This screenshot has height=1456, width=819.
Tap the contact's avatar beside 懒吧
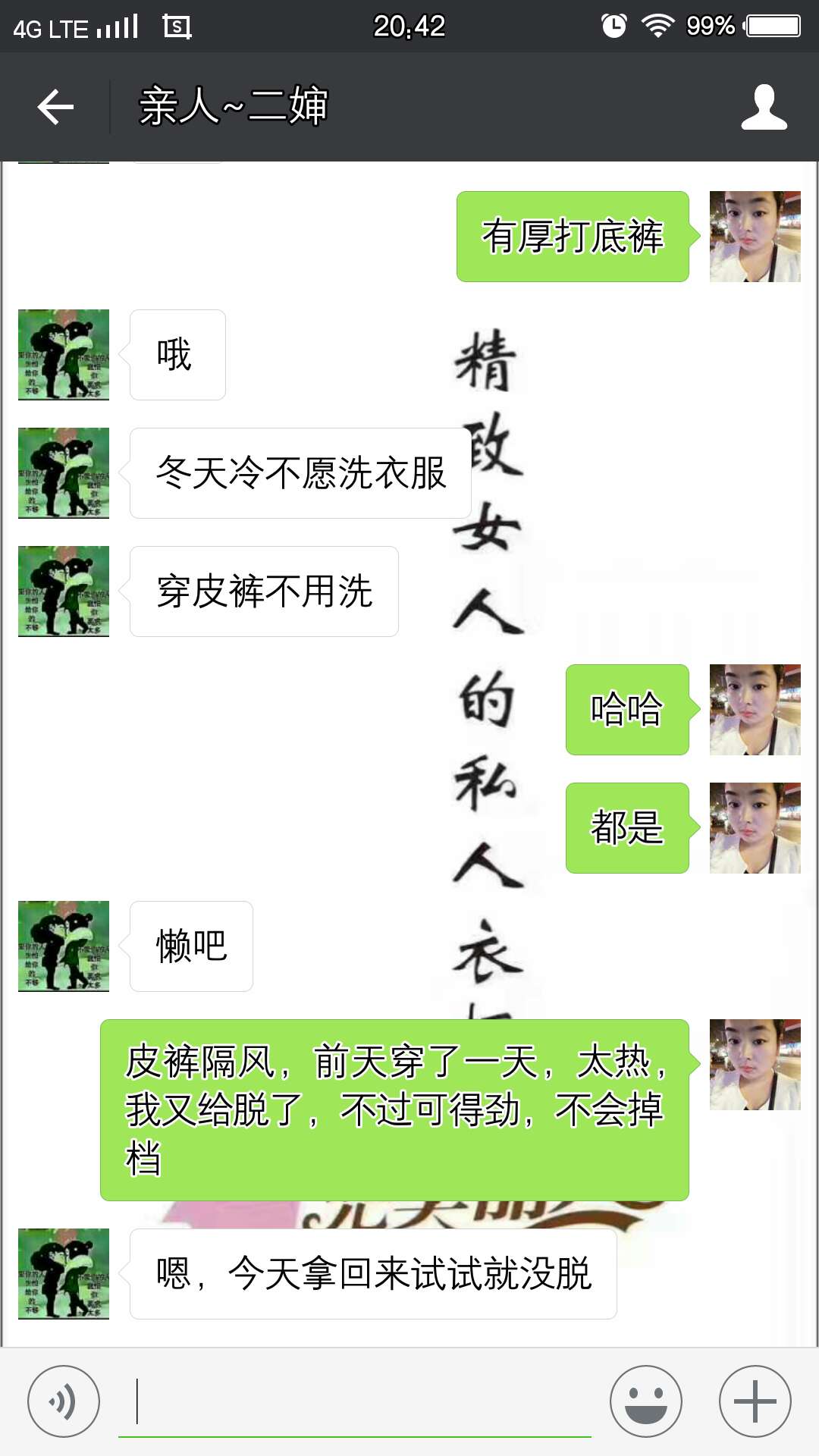tap(64, 946)
